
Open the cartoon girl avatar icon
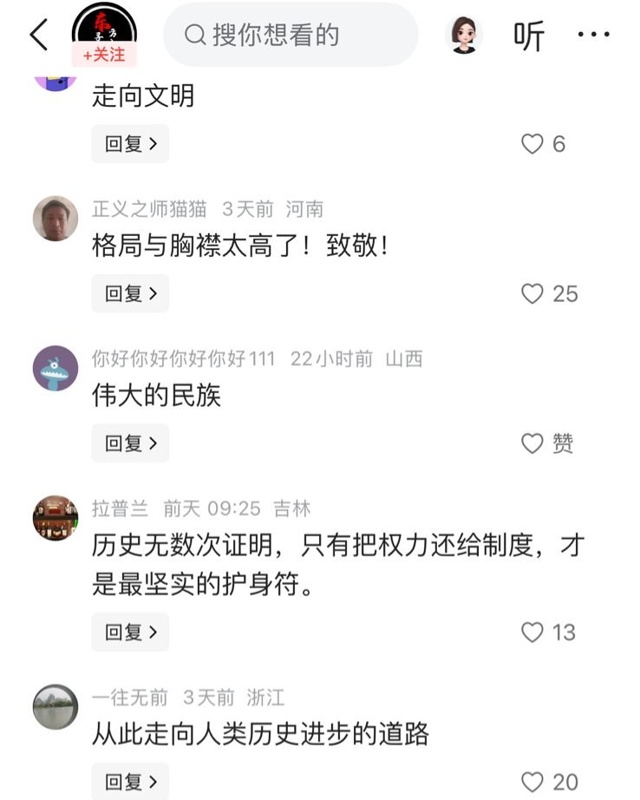(463, 35)
